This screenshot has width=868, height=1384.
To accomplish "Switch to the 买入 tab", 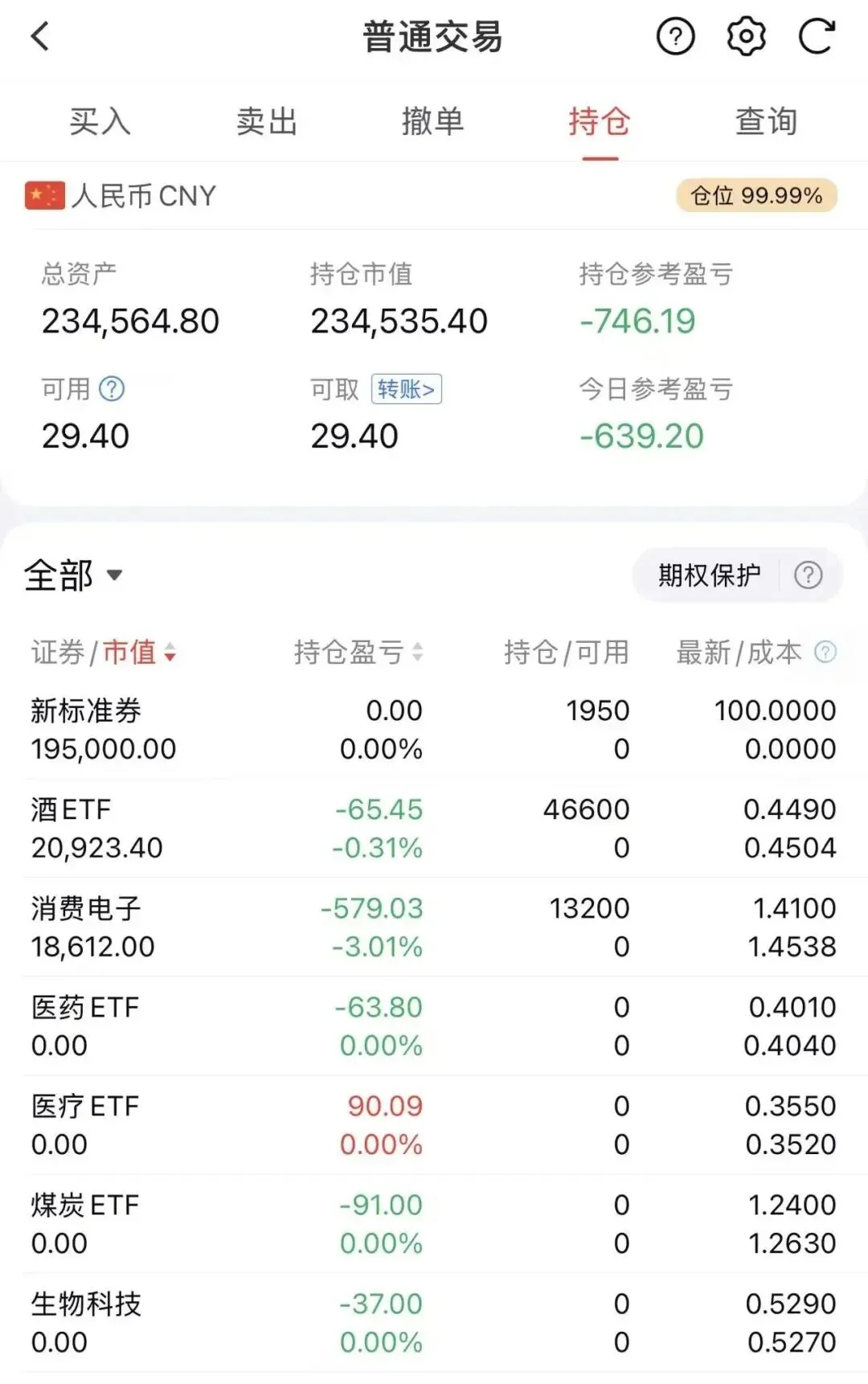I will 100,122.
